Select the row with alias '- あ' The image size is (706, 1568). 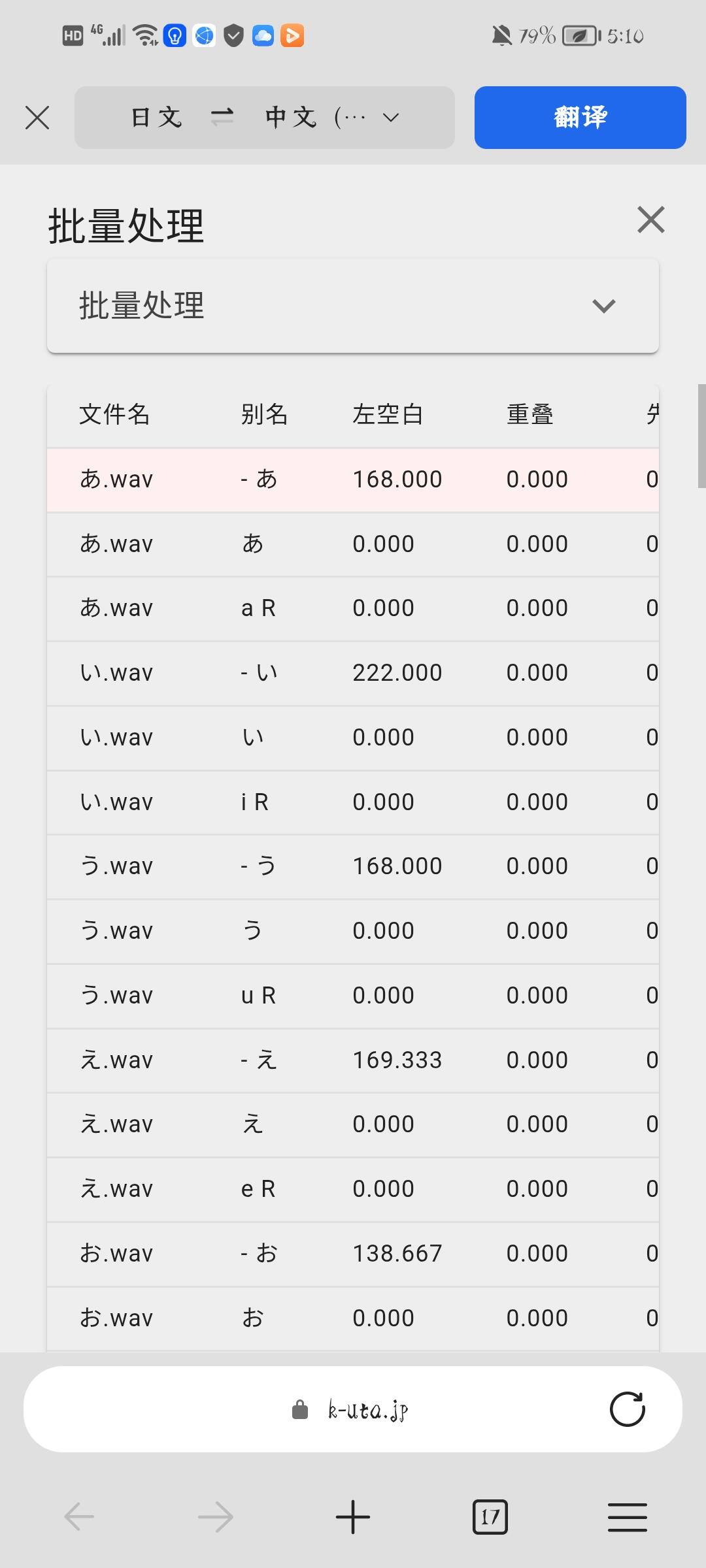point(353,480)
